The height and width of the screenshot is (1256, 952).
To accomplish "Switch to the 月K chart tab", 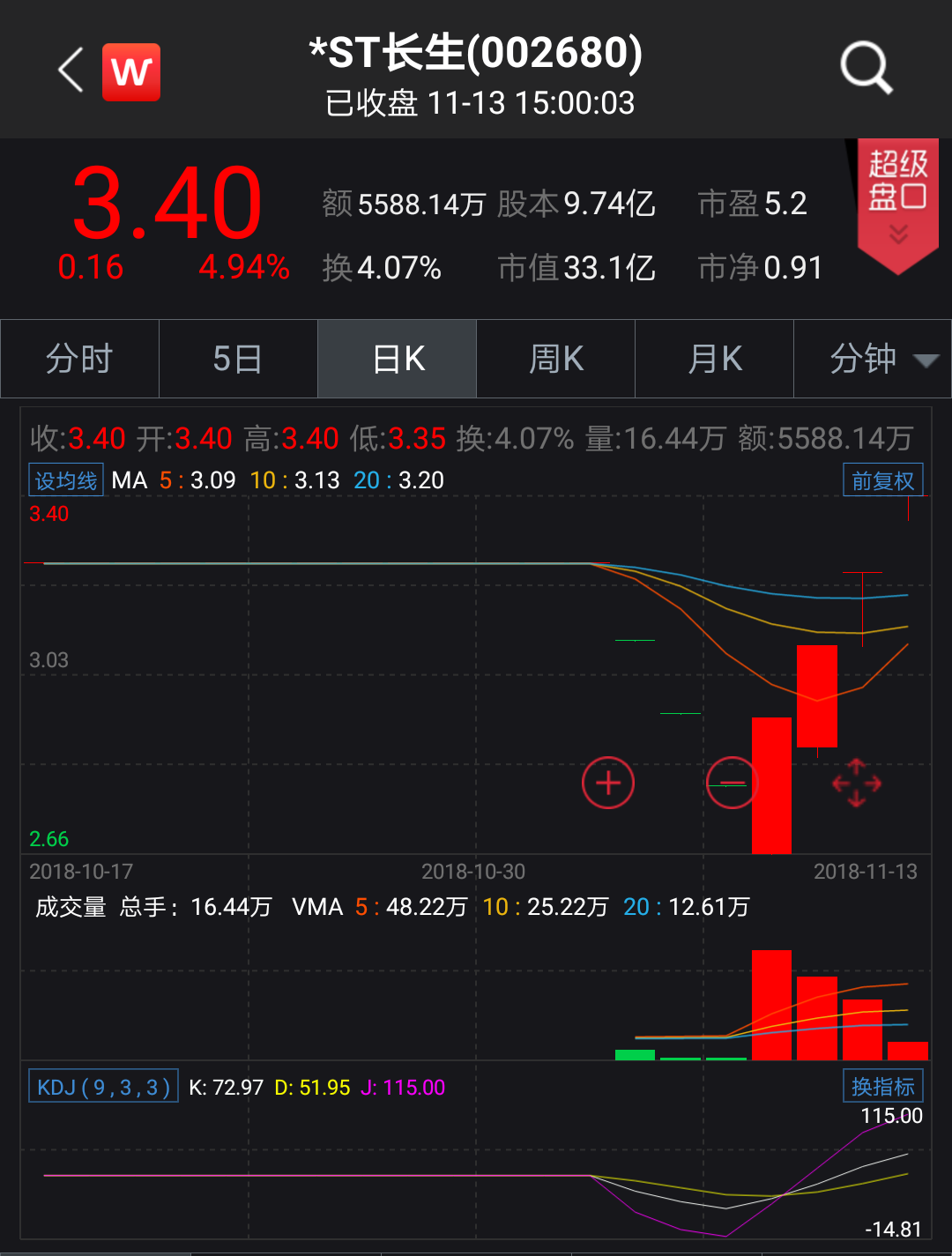I will click(x=715, y=359).
